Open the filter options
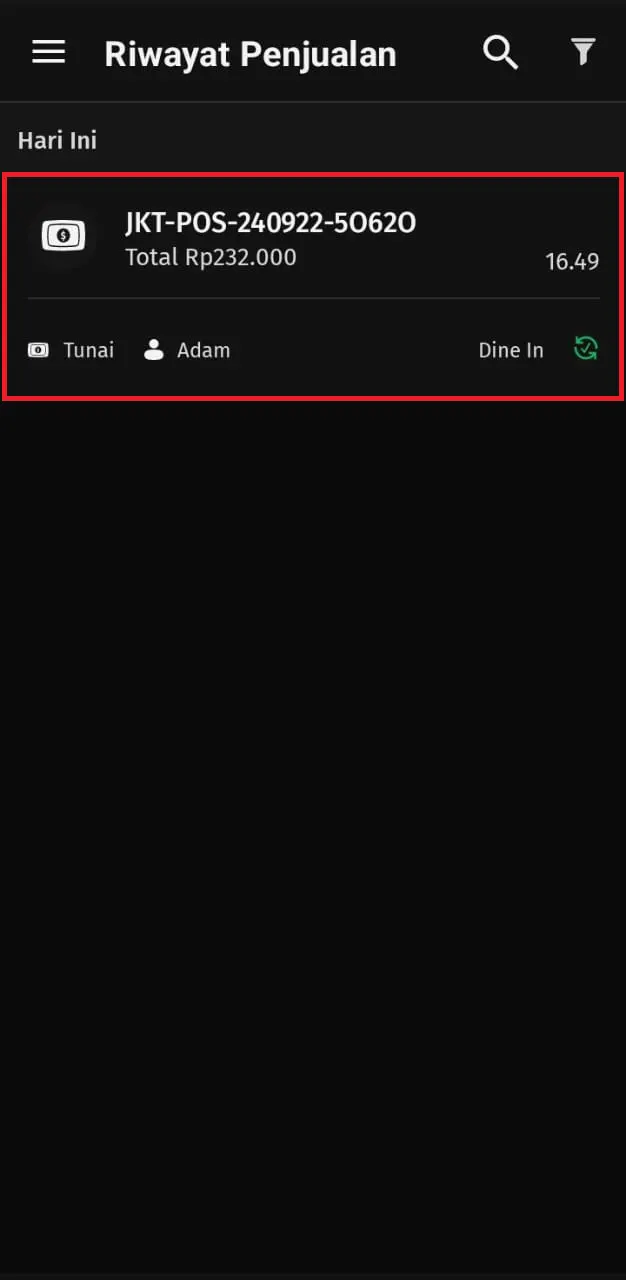Viewport: 626px width, 1280px height. click(583, 52)
